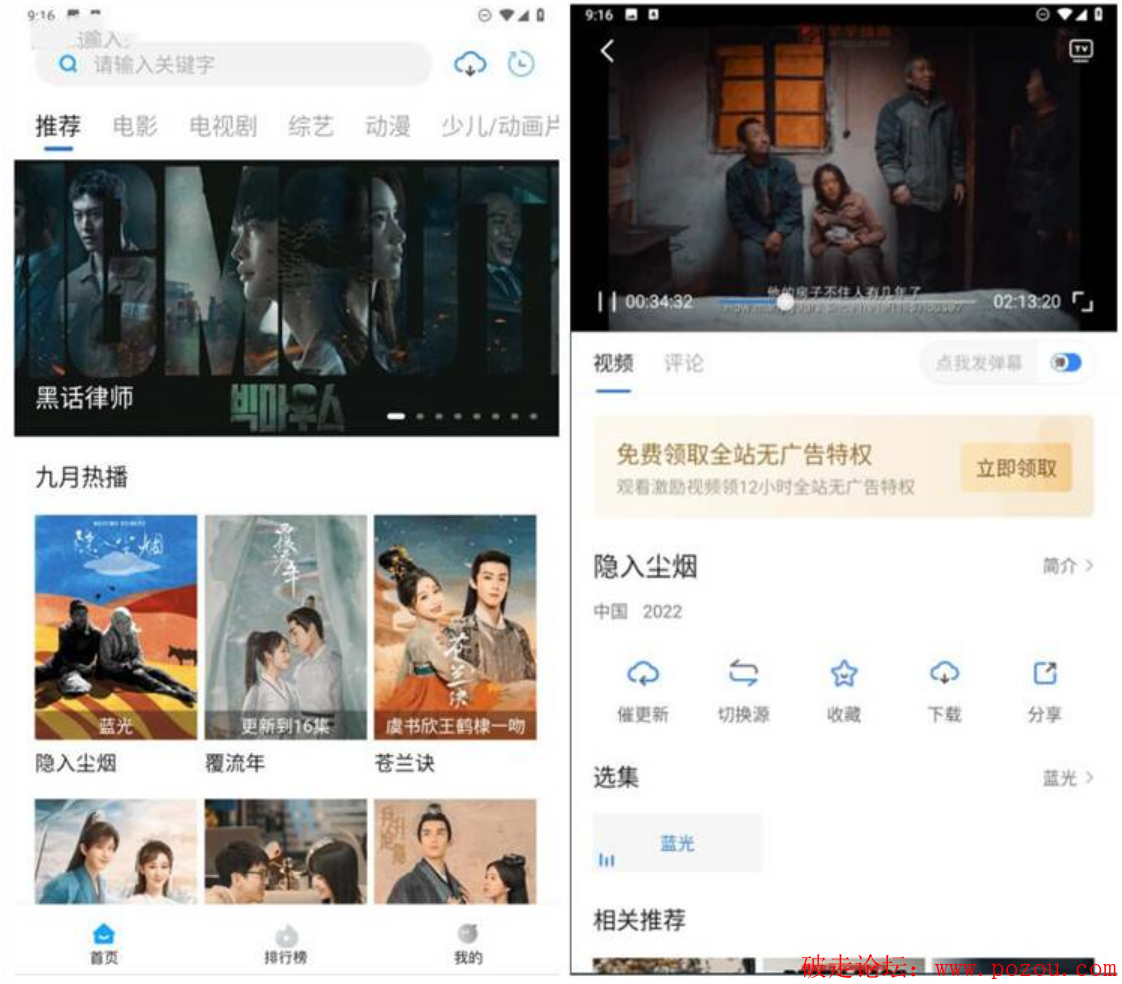Viewport: 1122px width, 984px height.
Task: Open the cloud download icon beside search
Action: [x=469, y=64]
